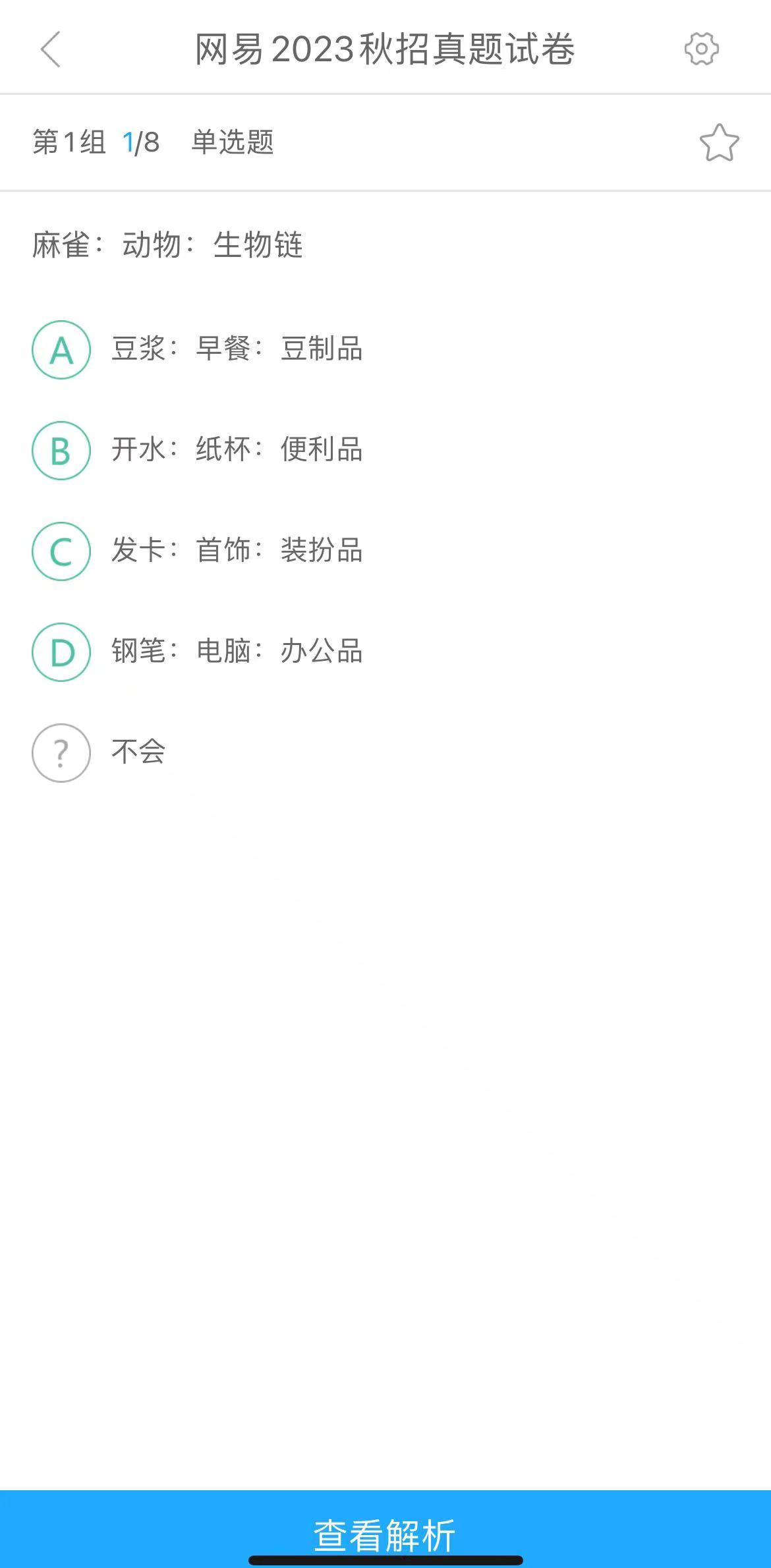Tap 查看解析 to view the explanation
Screen dimensions: 771x1568
point(385,1534)
